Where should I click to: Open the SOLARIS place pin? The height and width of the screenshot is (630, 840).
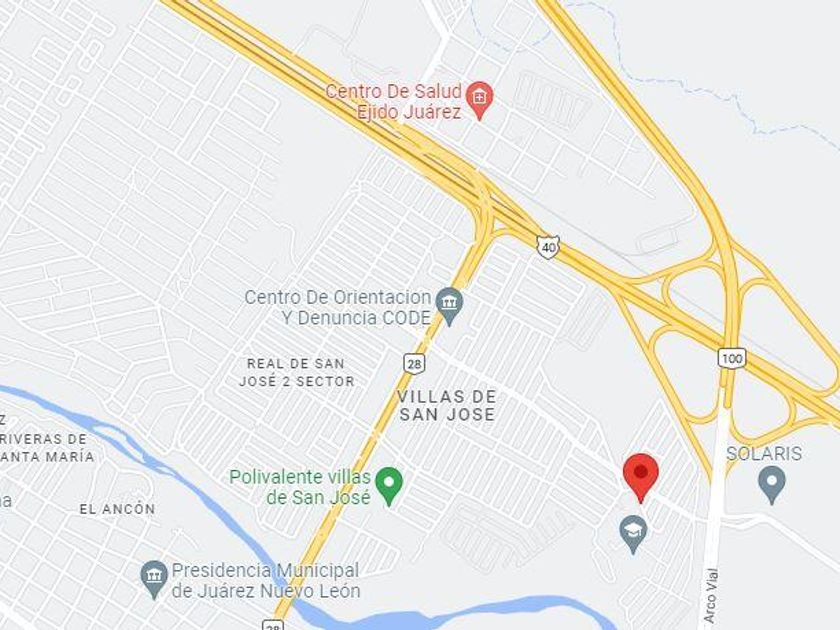[771, 485]
